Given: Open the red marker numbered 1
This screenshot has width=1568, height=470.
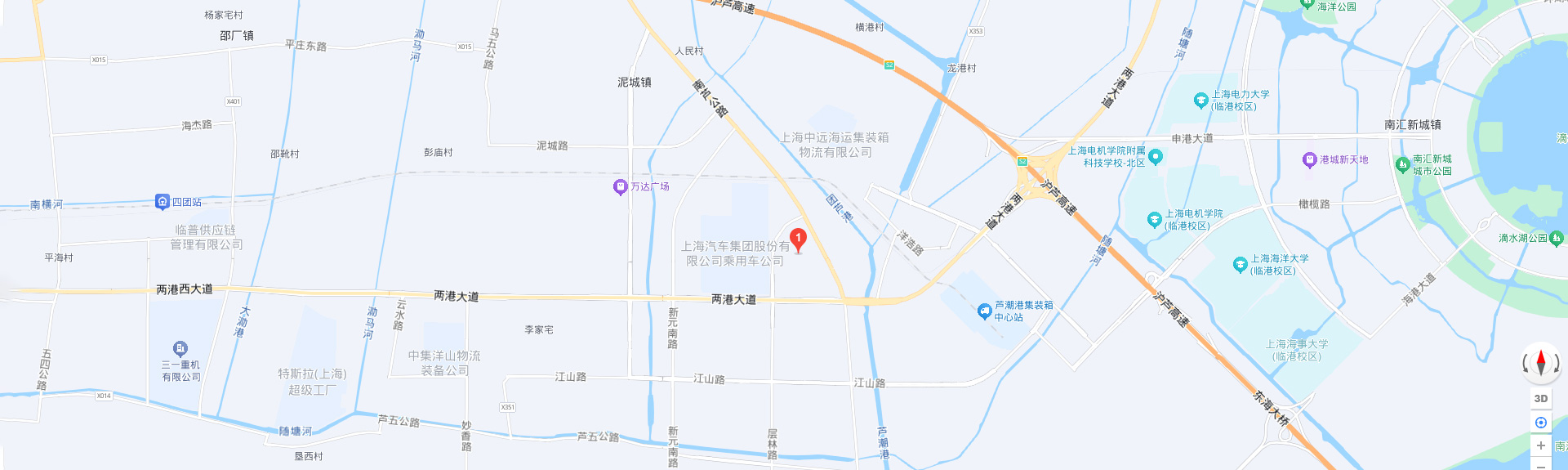Looking at the screenshot, I should (x=799, y=239).
